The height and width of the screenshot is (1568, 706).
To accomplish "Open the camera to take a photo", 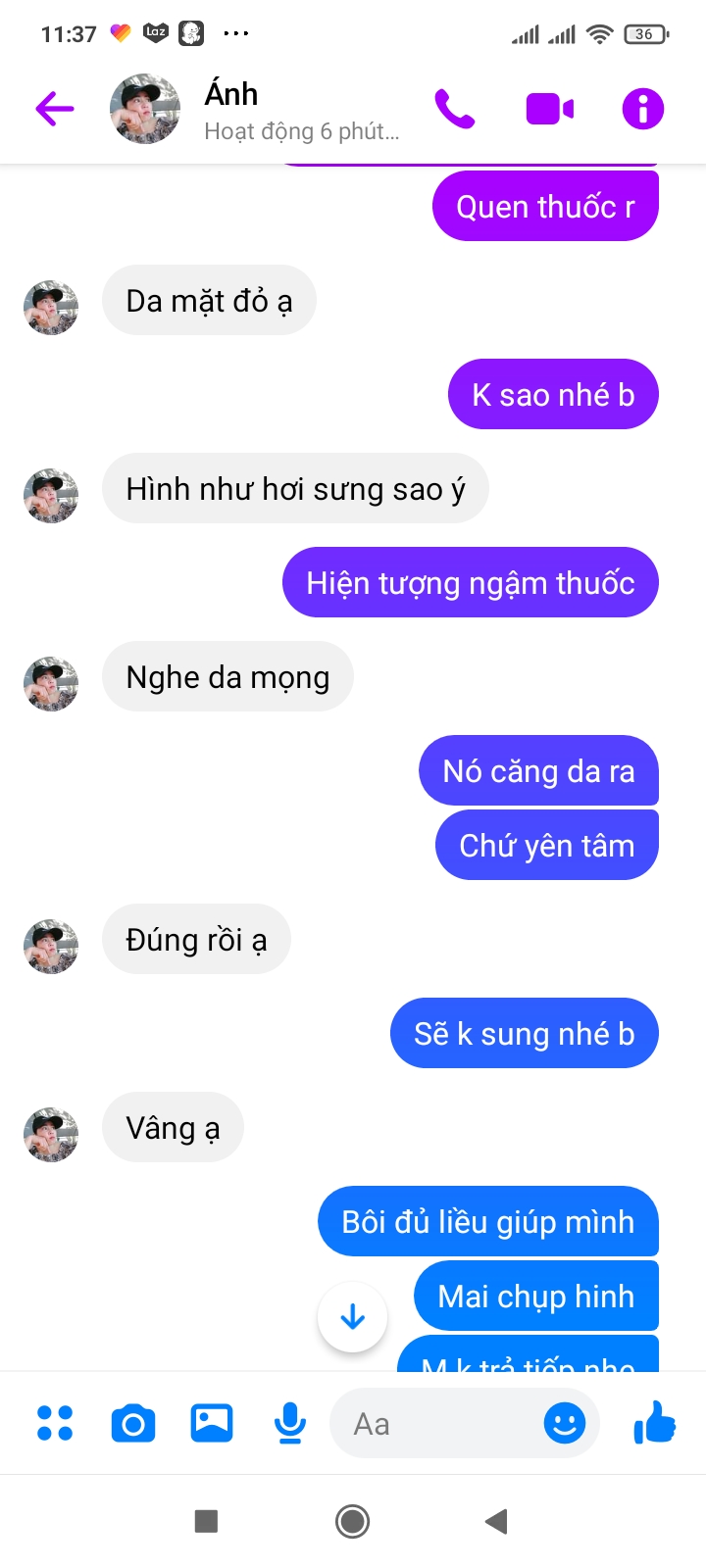I will coord(133,1423).
